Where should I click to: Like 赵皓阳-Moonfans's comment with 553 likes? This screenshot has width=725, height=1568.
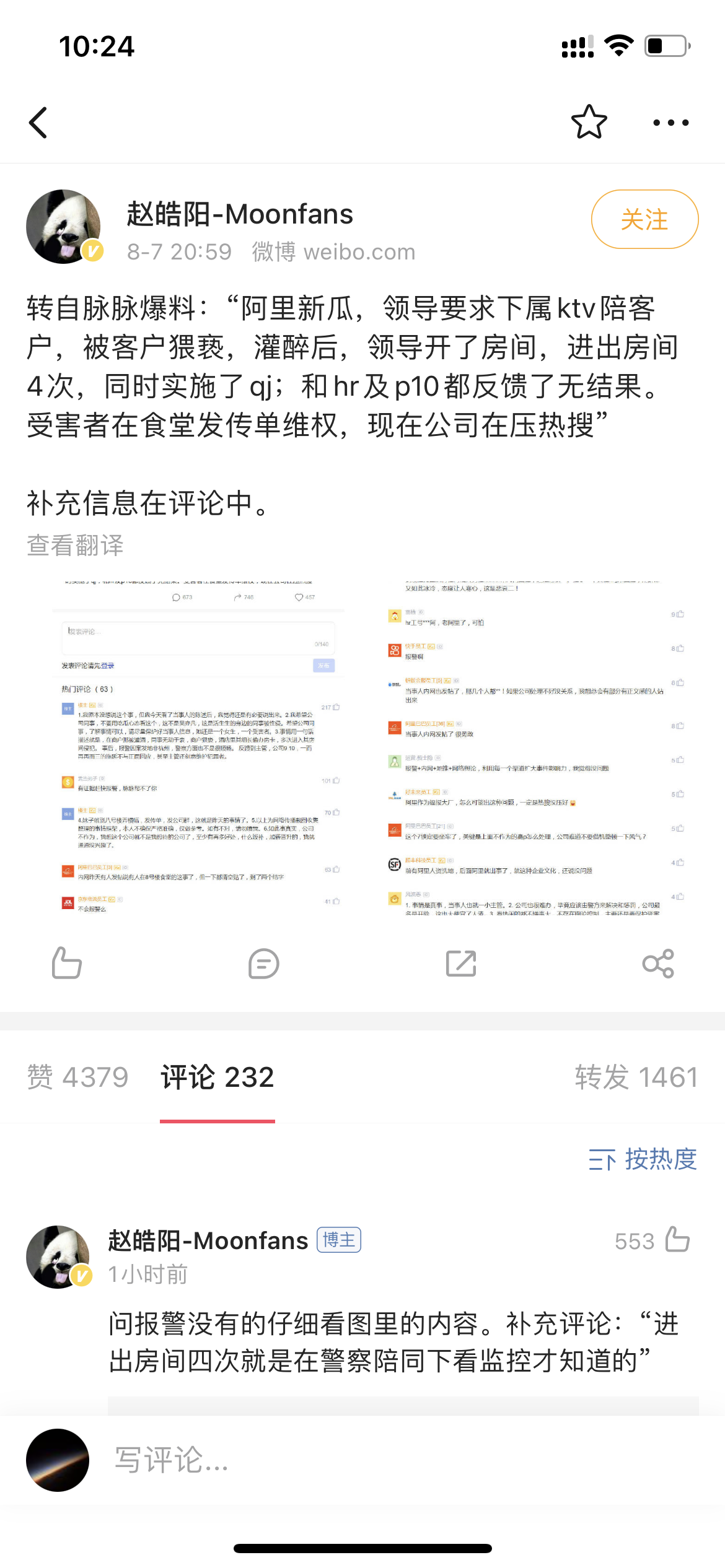[677, 1240]
